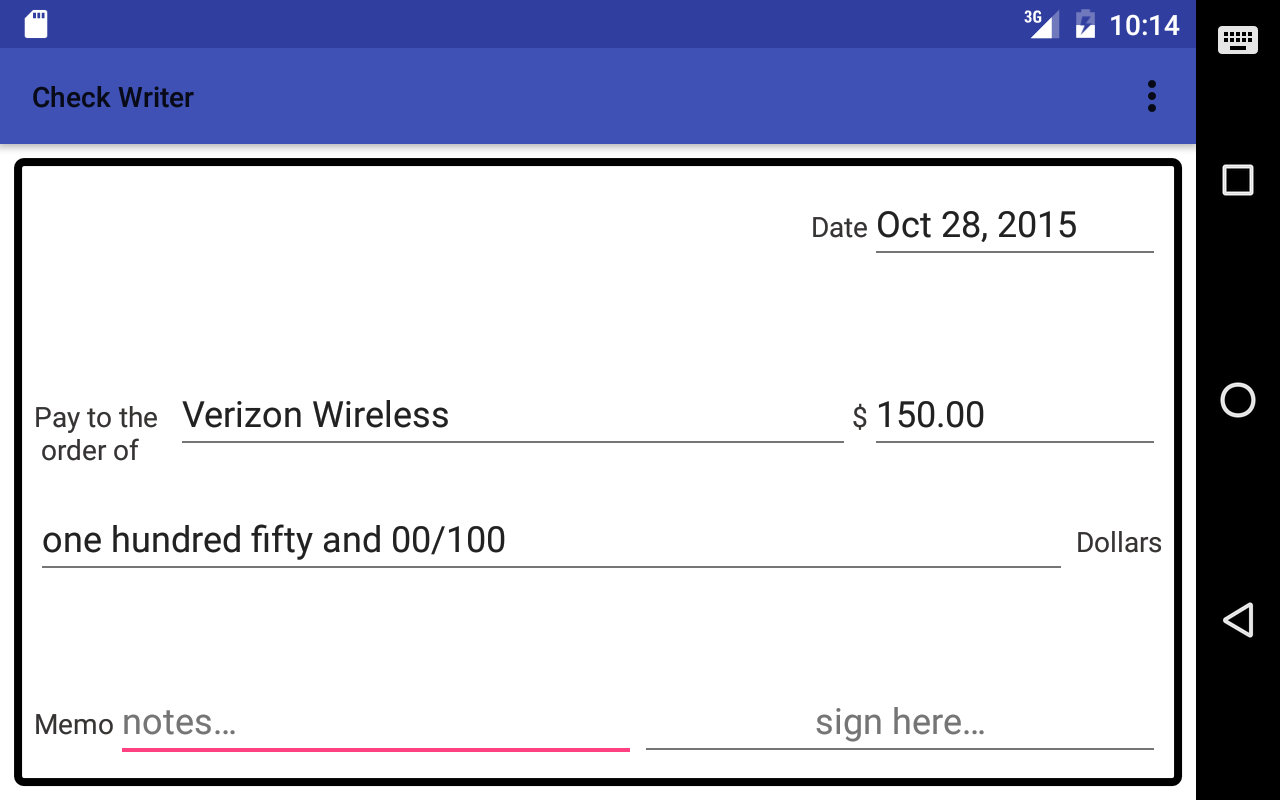Go back using the system back button
This screenshot has width=1280, height=800.
1238,620
